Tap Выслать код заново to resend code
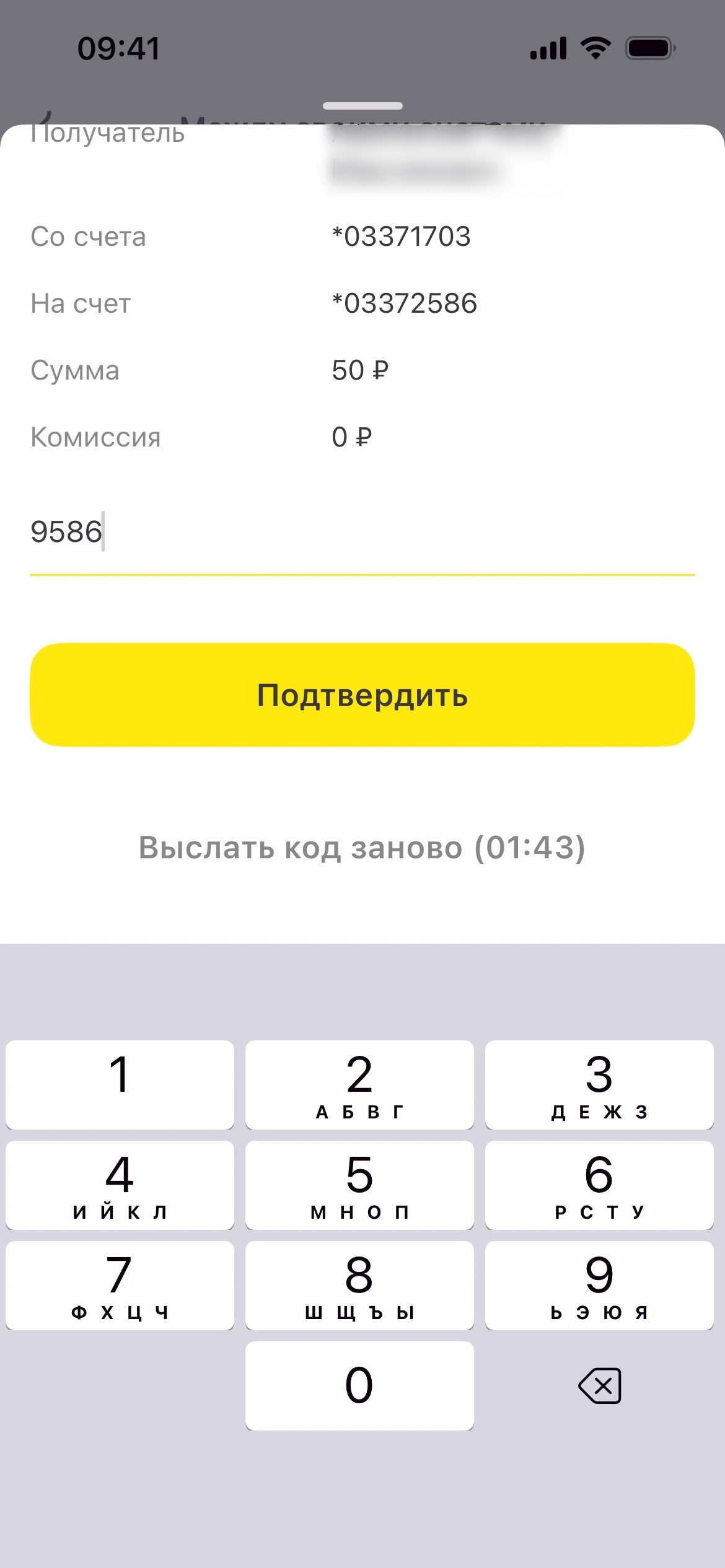The image size is (725, 1568). (362, 847)
